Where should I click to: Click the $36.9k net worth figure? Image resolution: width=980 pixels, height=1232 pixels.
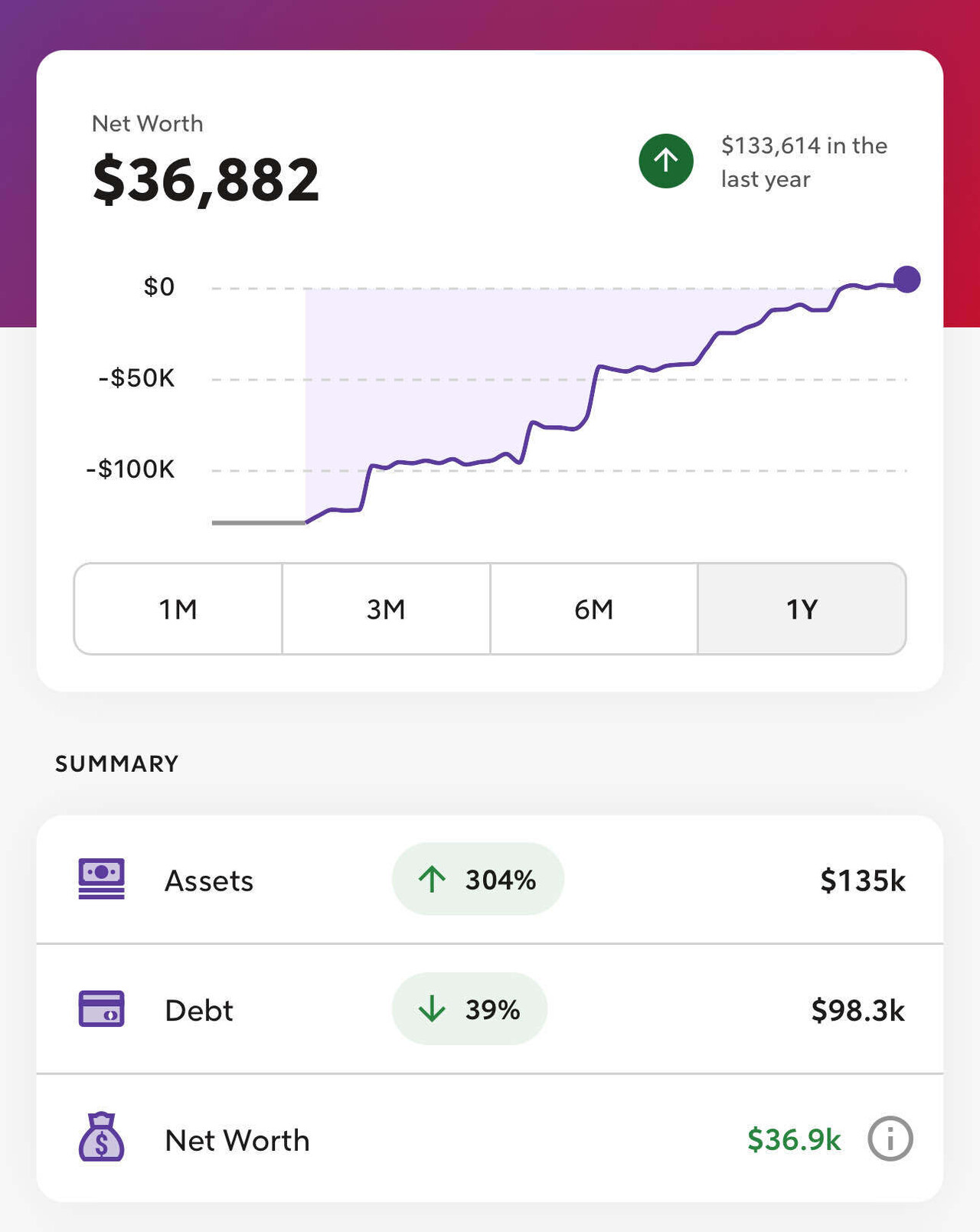tap(794, 1139)
